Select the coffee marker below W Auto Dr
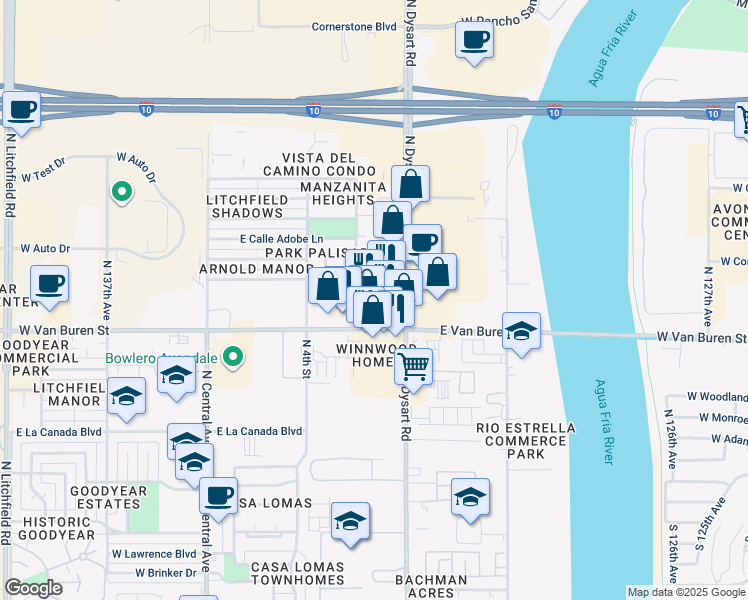The height and width of the screenshot is (600, 748). [49, 288]
